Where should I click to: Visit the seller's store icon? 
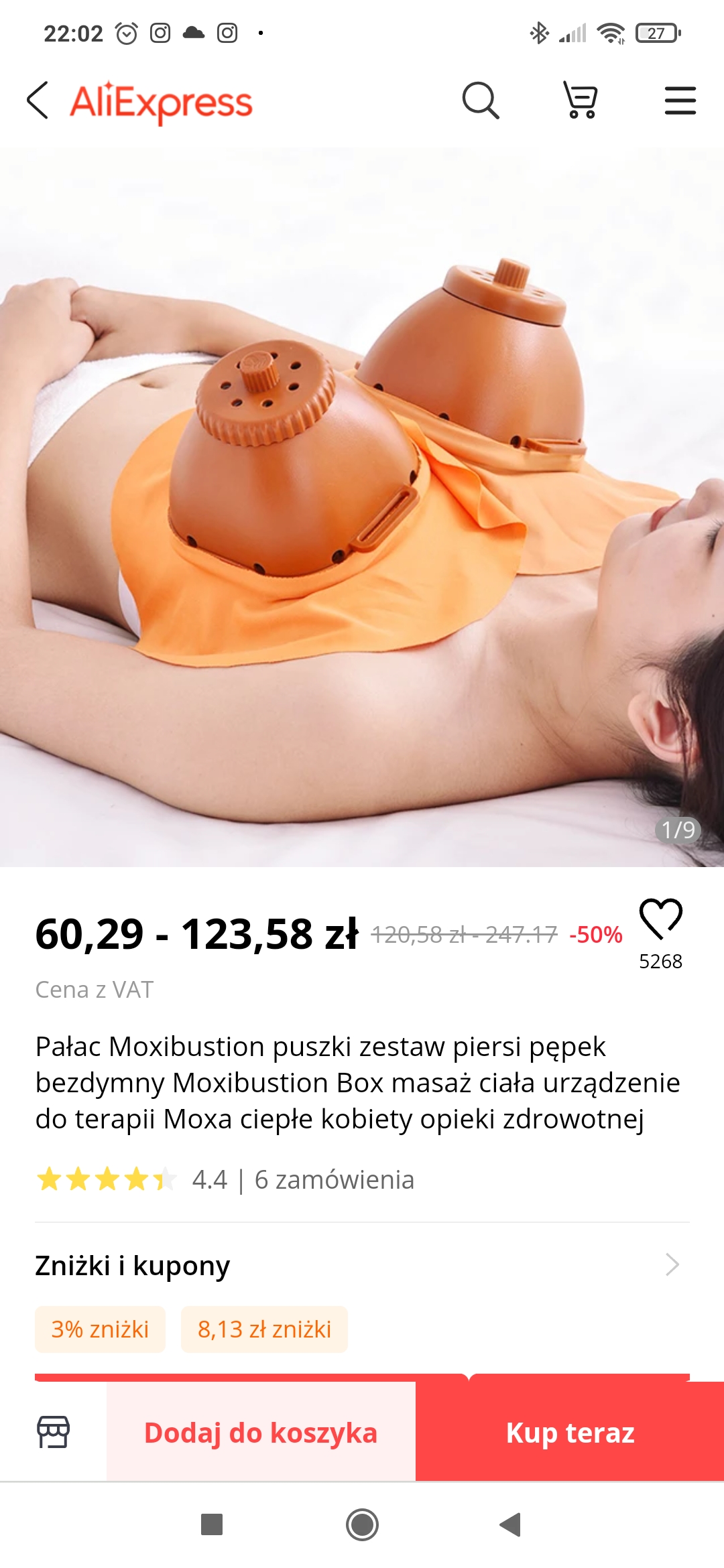pyautogui.click(x=53, y=1432)
